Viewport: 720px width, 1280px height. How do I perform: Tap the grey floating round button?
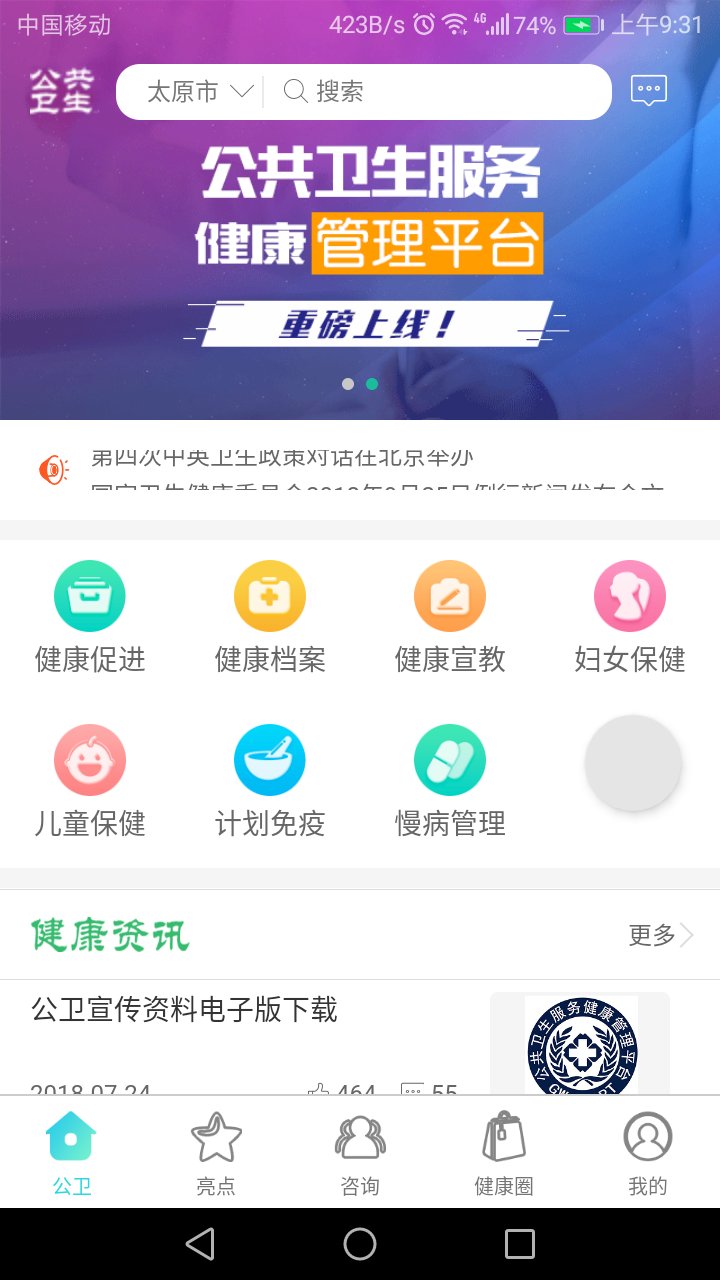tap(633, 763)
